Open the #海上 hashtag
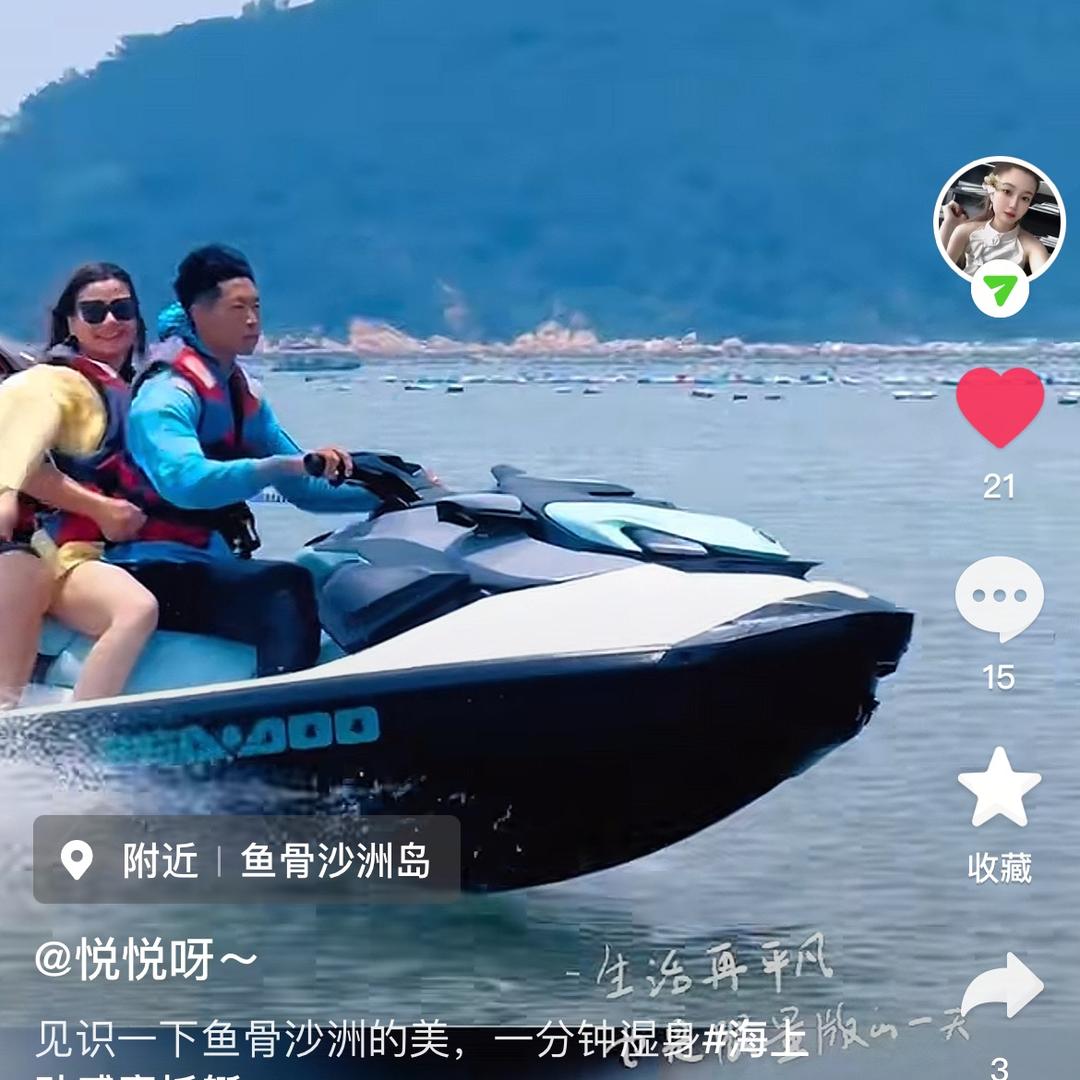Viewport: 1080px width, 1080px height. tap(755, 1040)
